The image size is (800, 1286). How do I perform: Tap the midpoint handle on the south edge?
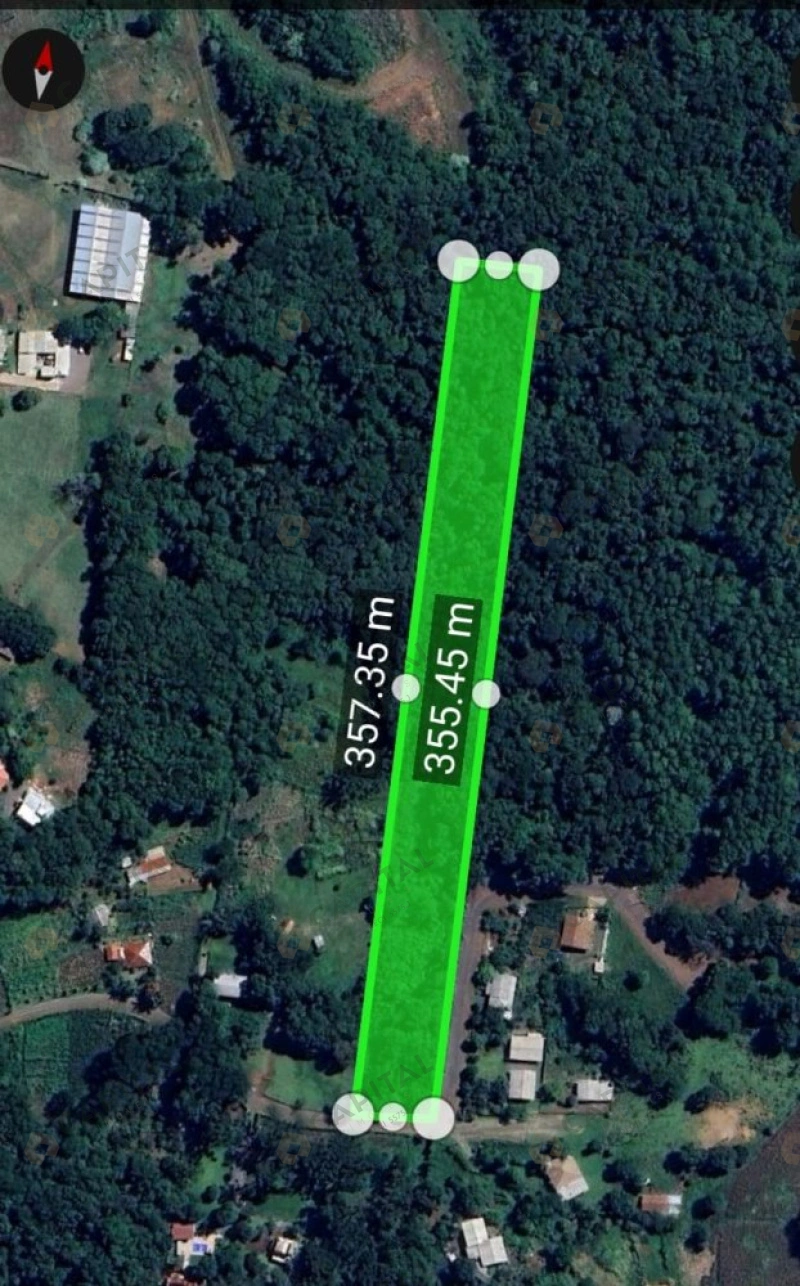(x=393, y=1116)
